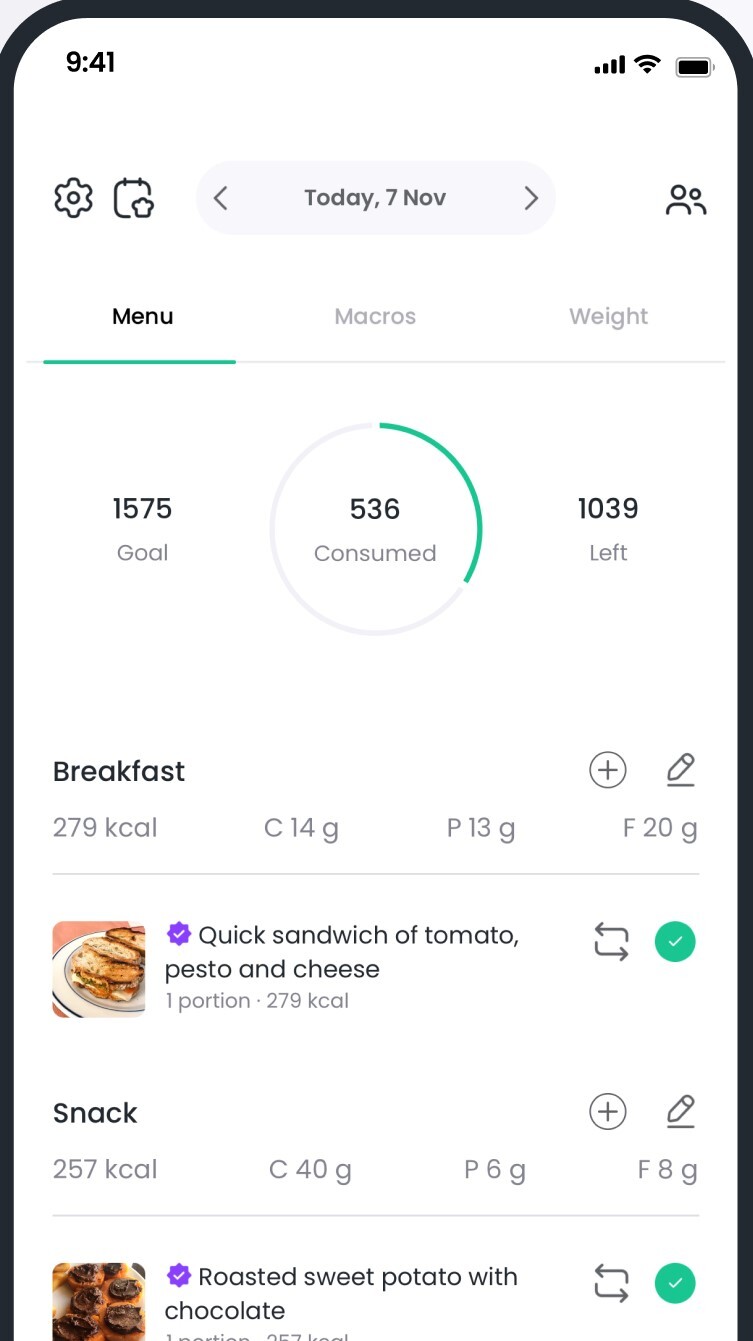This screenshot has height=1341, width=753.
Task: Select the Today, 7 Nov date
Action: [375, 198]
